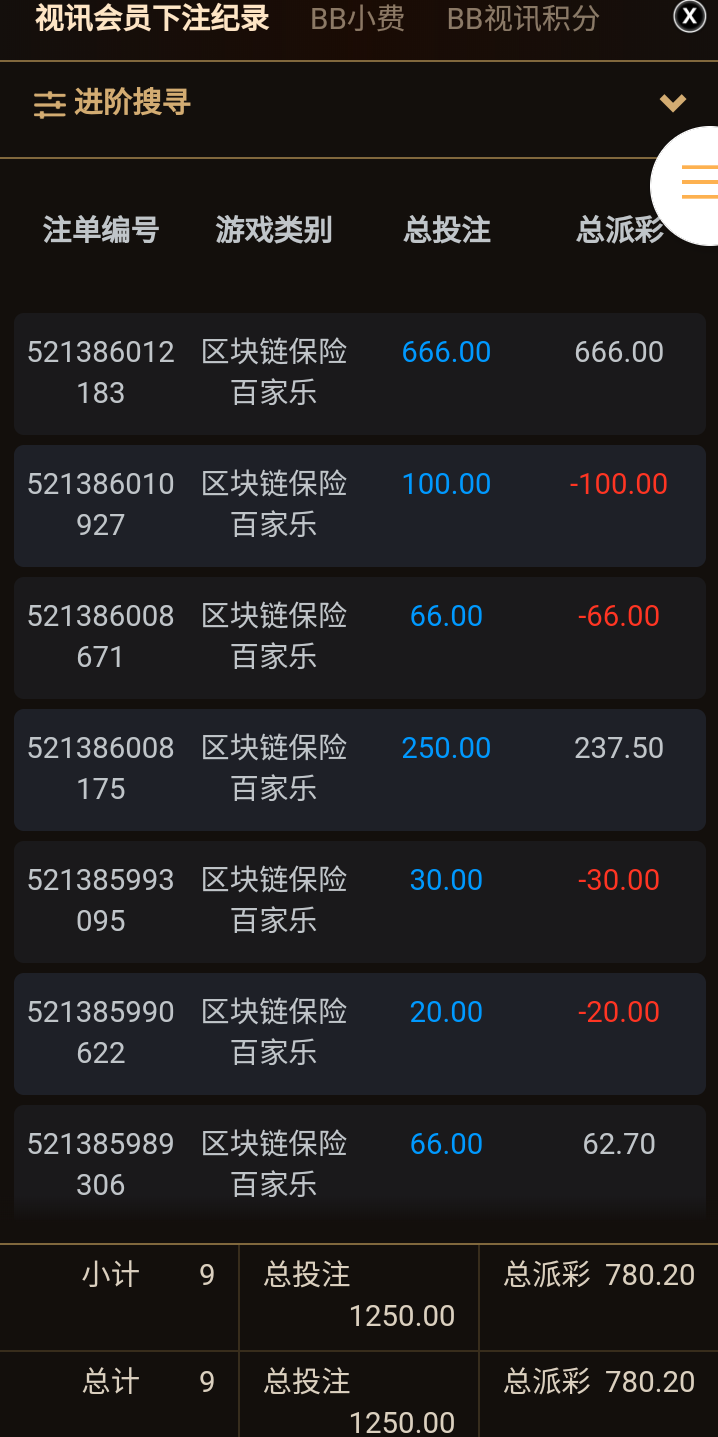718x1437 pixels.
Task: Select the 视讯会员下注纪录 tab
Action: (x=152, y=19)
